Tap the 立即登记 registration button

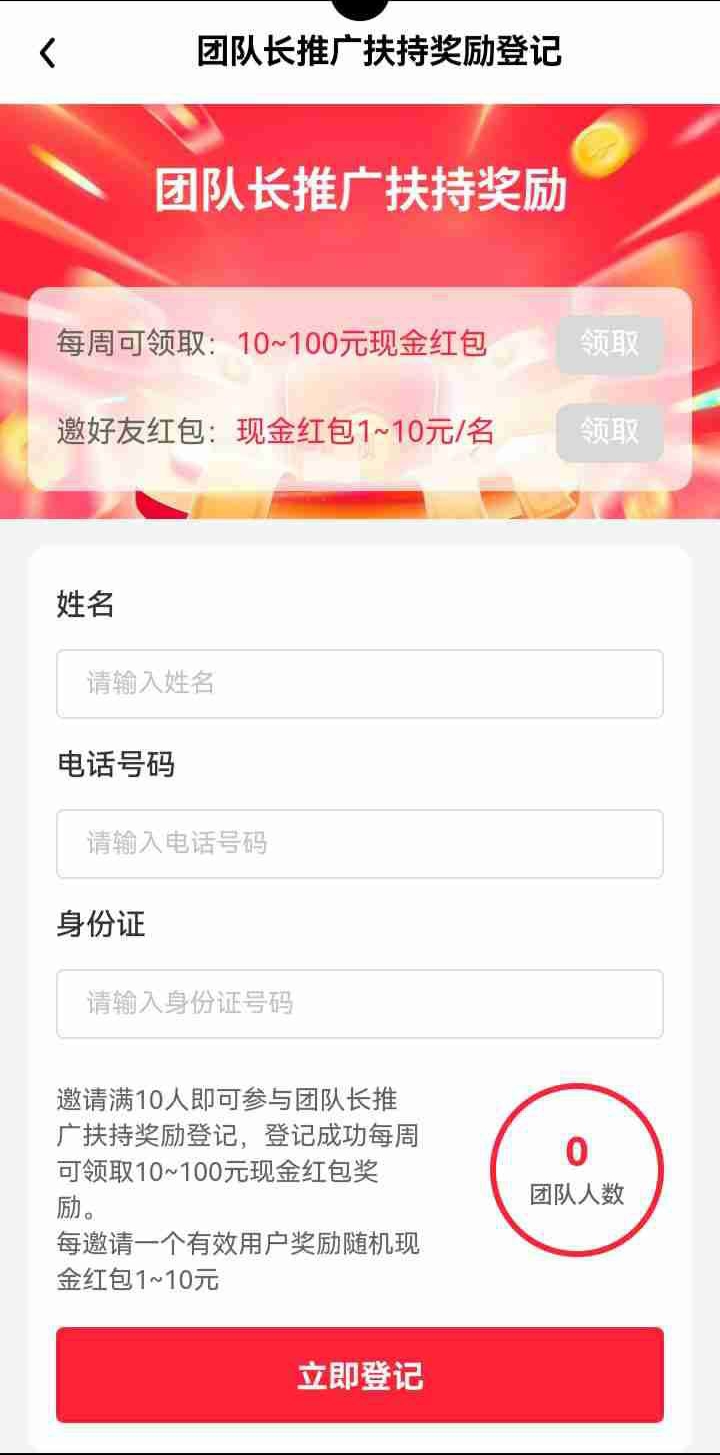[360, 1375]
